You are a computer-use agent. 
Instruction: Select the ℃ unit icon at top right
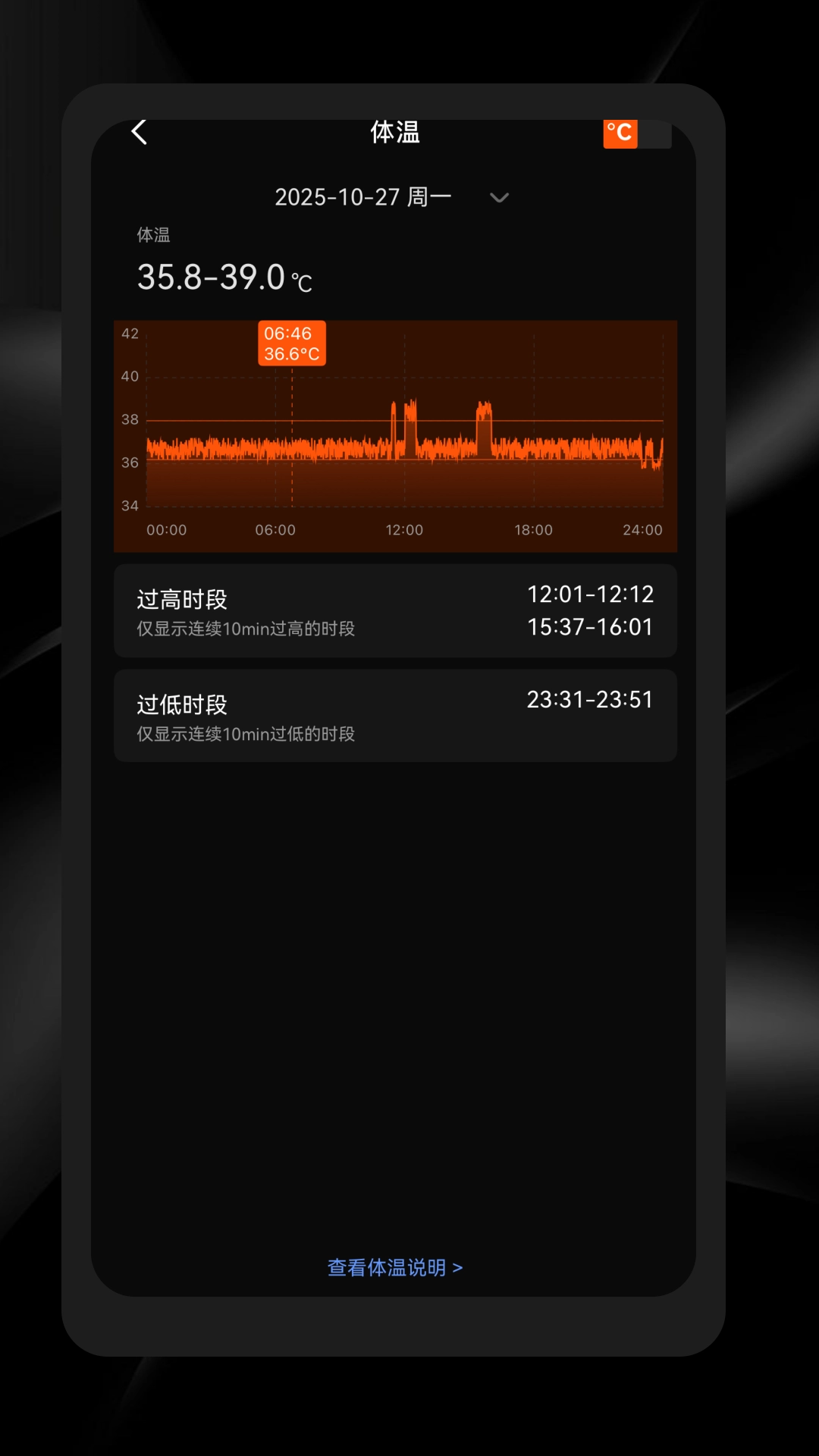tap(620, 132)
